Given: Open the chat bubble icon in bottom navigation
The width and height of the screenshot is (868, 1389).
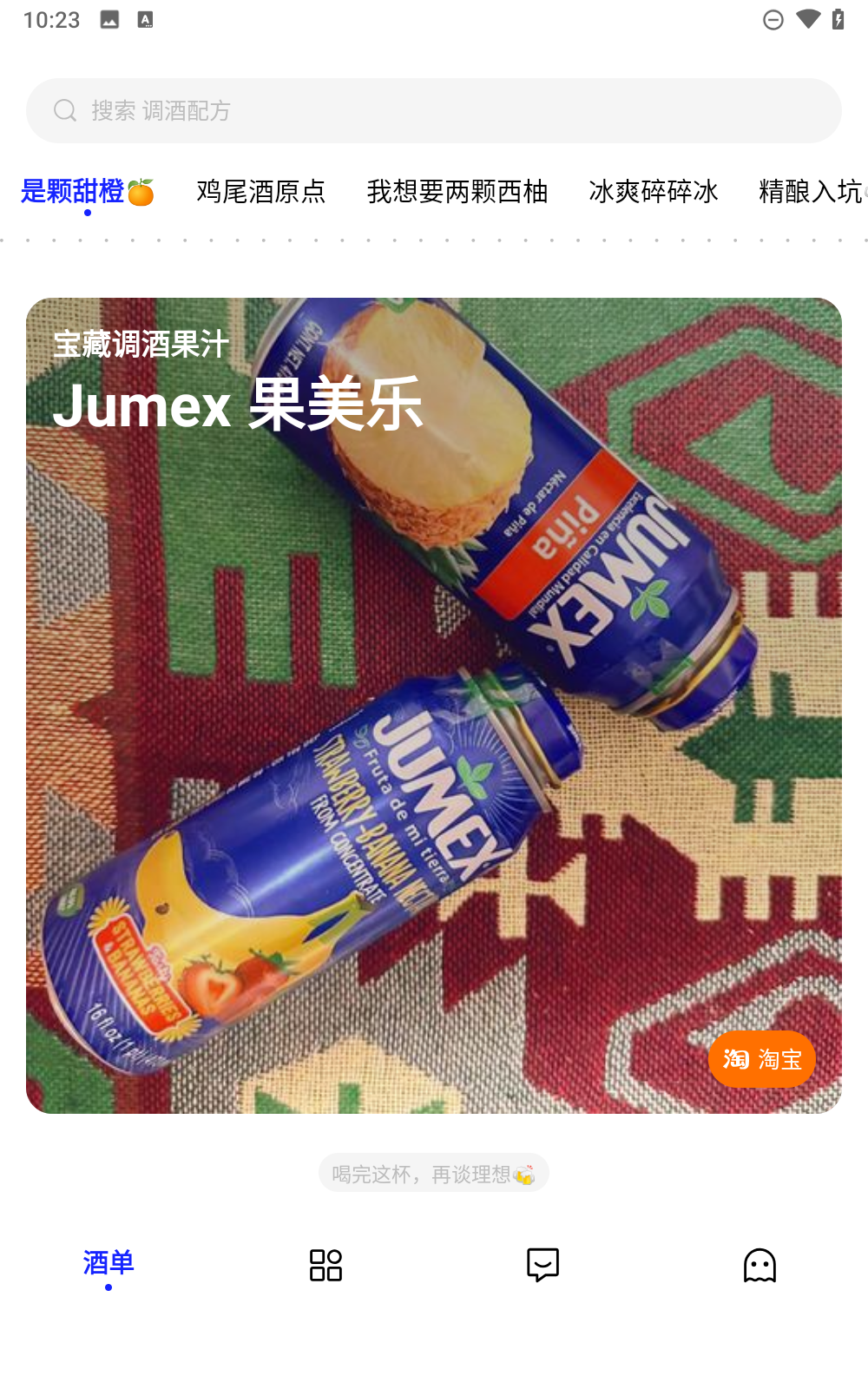Looking at the screenshot, I should [x=542, y=1266].
